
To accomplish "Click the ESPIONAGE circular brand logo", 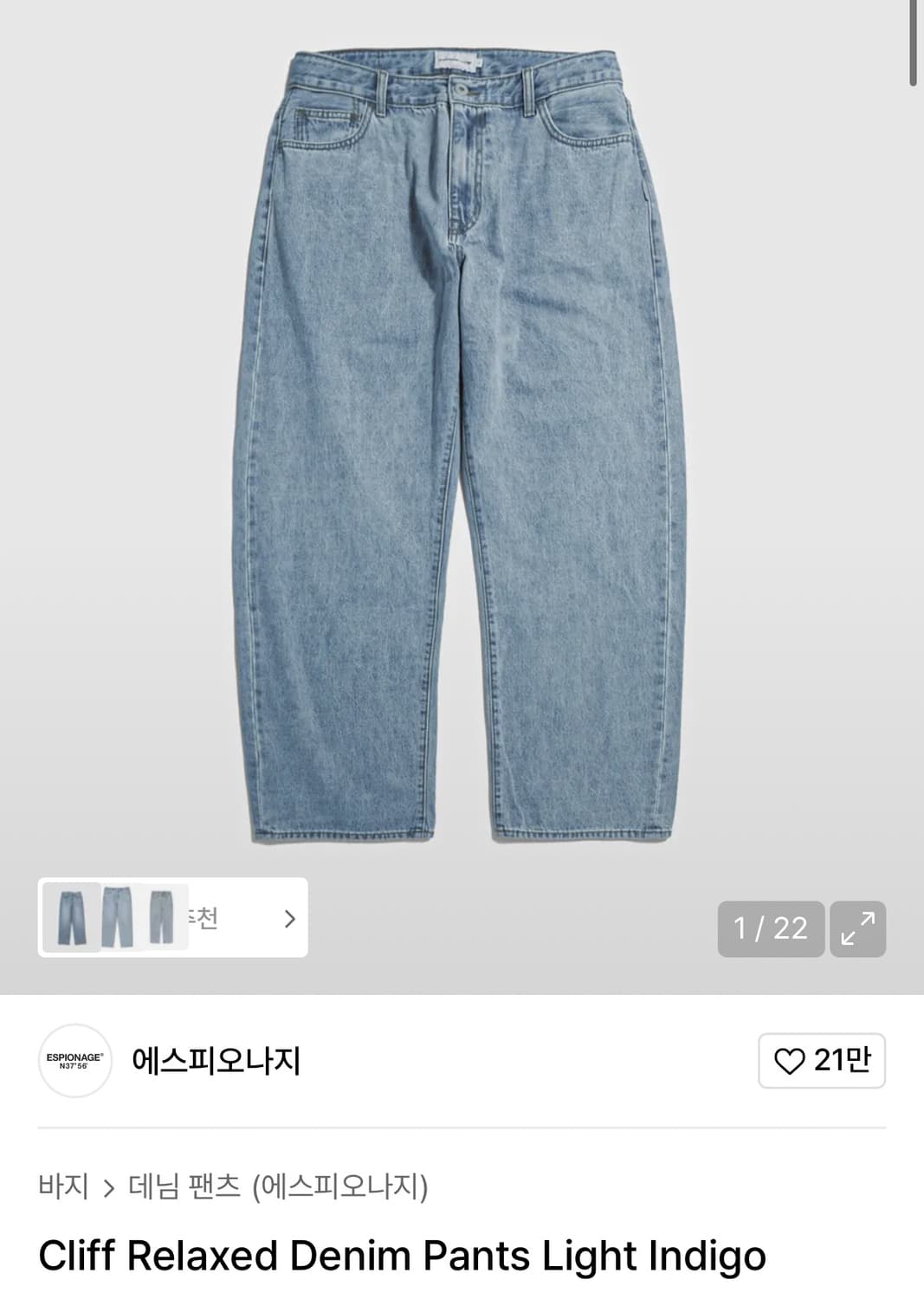I will pos(75,1061).
